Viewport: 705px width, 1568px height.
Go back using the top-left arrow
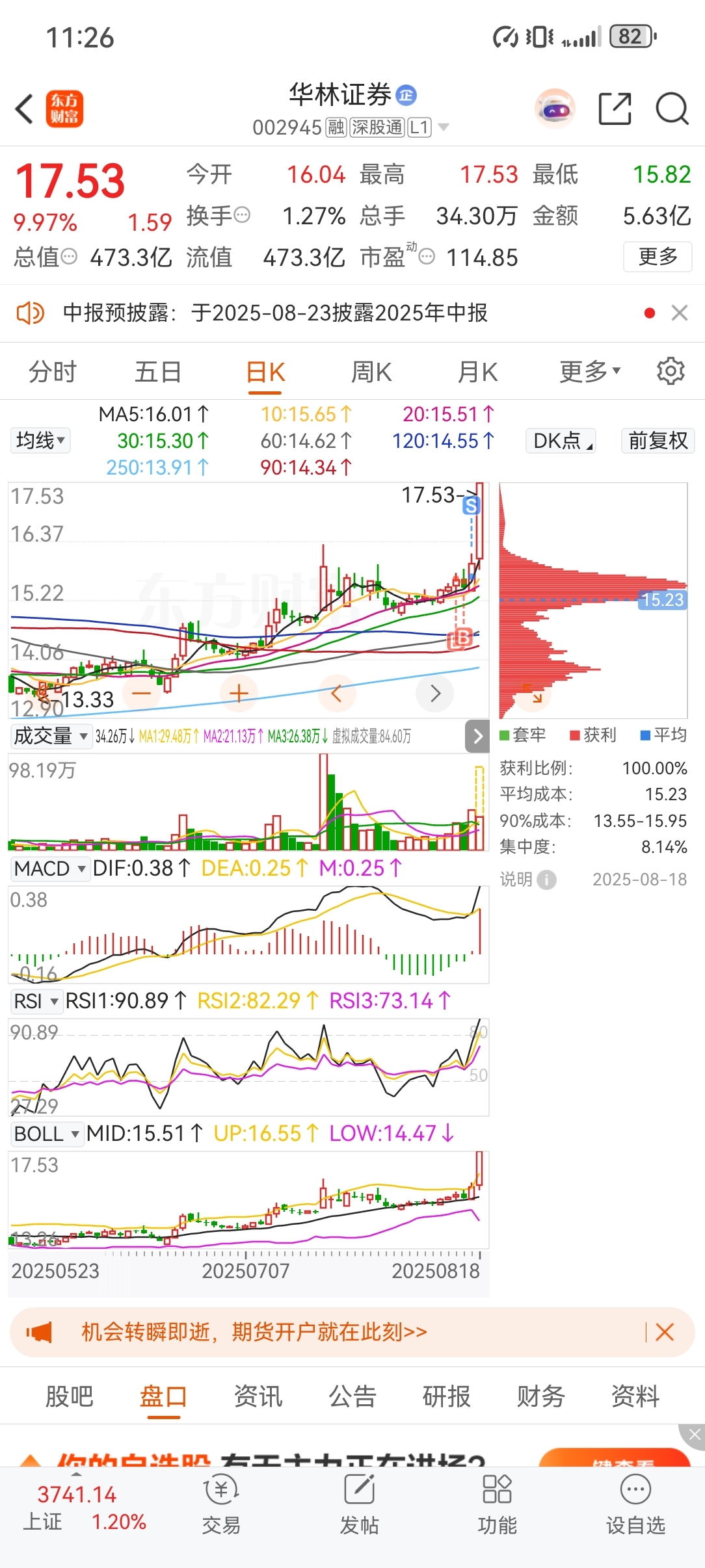25,109
